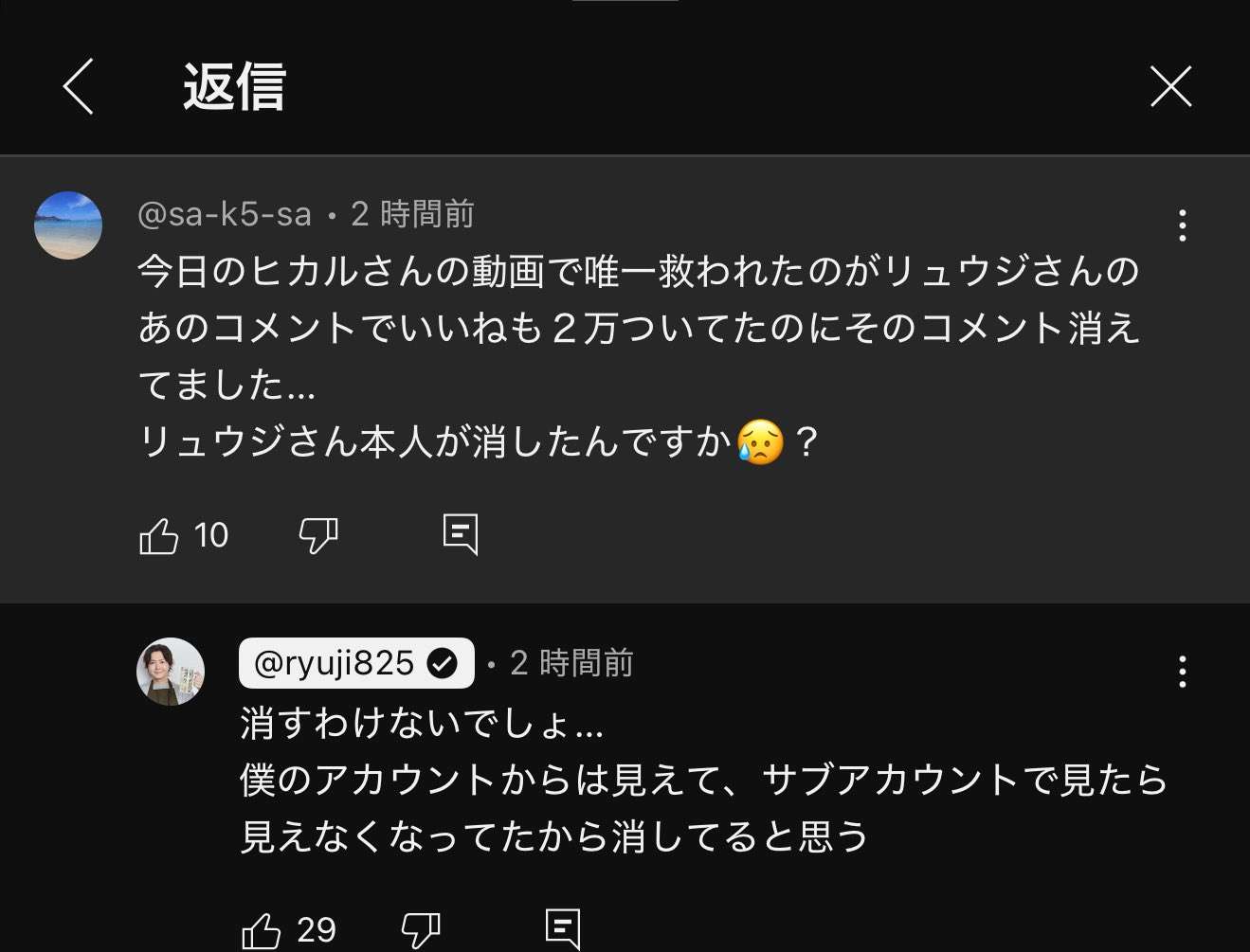Close the 返信 panel
Viewport: 1250px width, 952px height.
[1170, 86]
